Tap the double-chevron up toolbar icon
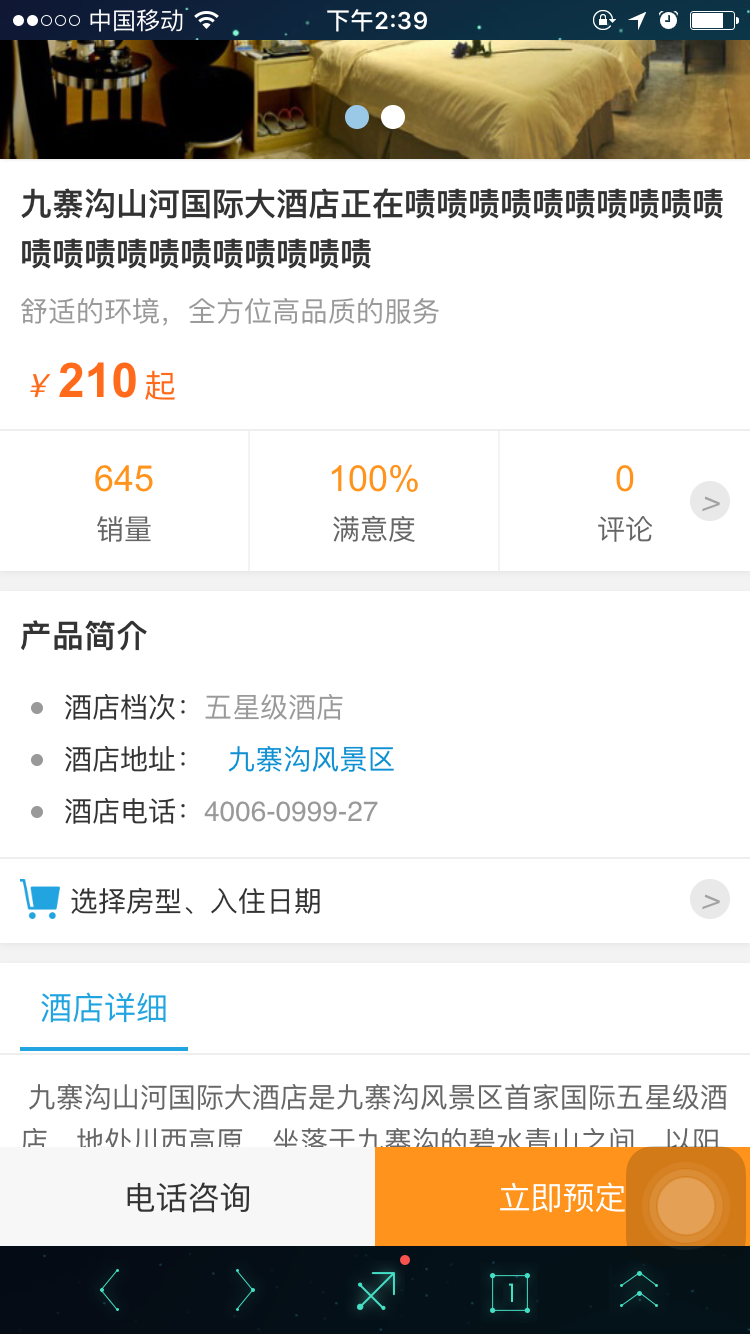Image resolution: width=750 pixels, height=1334 pixels. tap(638, 1290)
